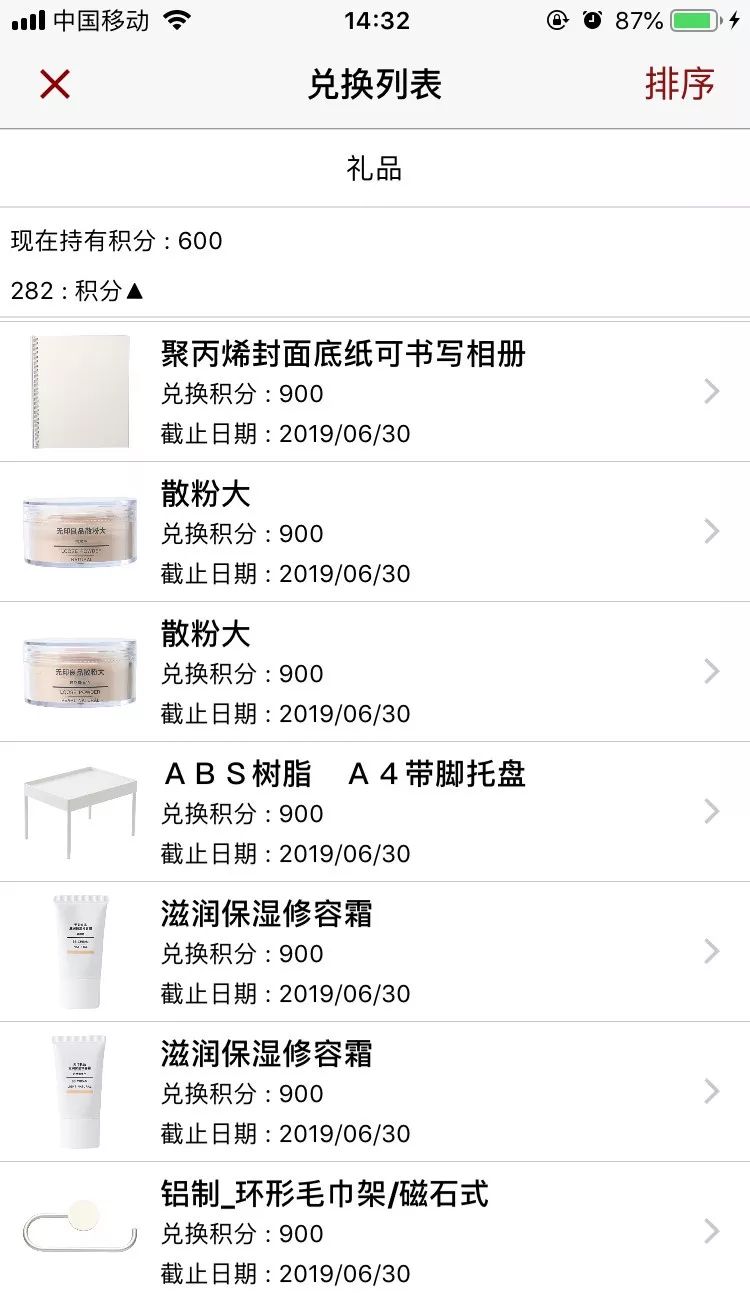Tap the 现在持有积分:600 points display

coord(116,241)
